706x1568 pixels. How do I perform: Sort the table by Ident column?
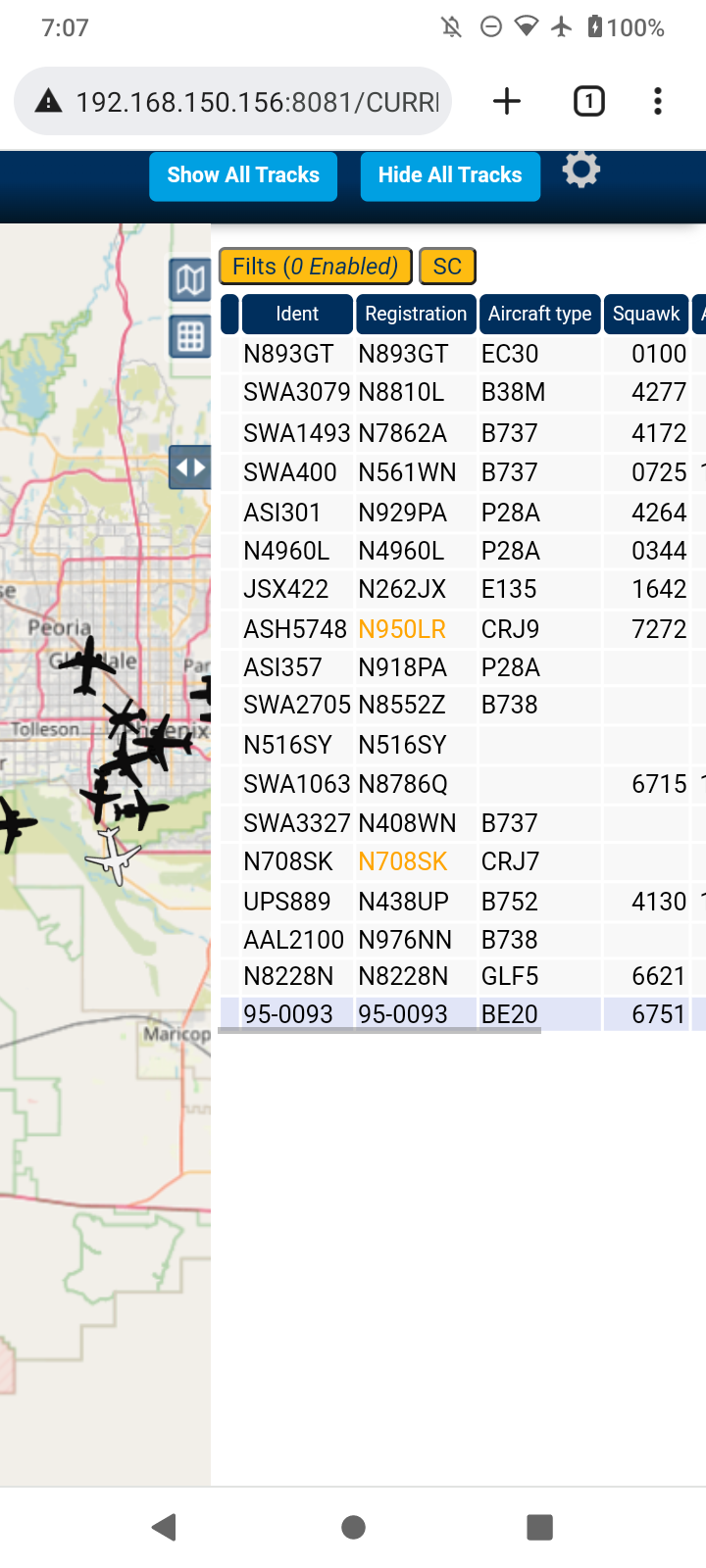tap(297, 314)
